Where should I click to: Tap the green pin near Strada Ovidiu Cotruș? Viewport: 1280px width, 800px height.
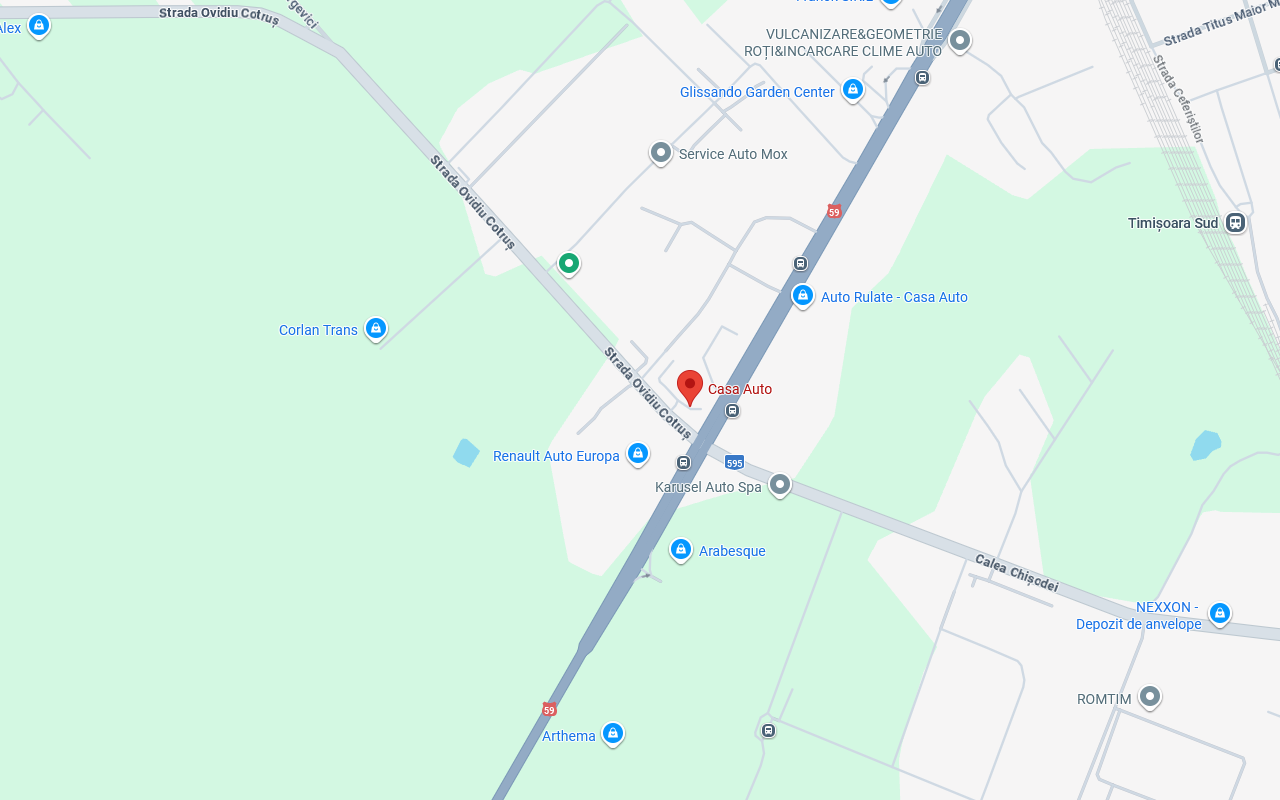click(569, 264)
